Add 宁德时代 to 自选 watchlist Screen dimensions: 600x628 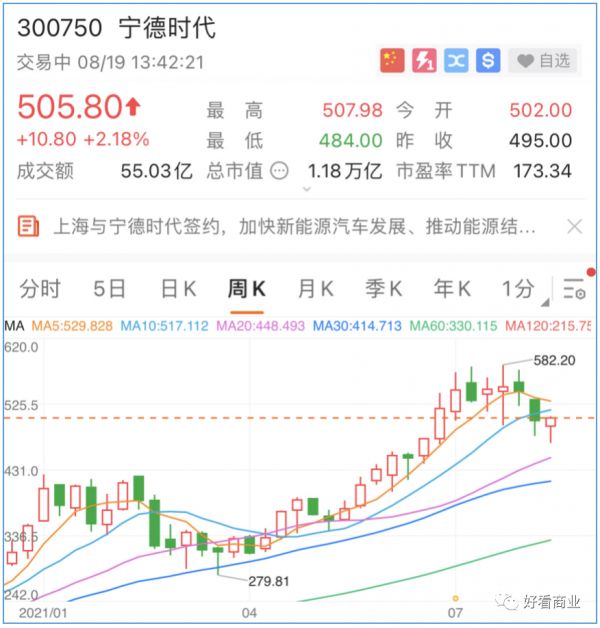pos(543,61)
